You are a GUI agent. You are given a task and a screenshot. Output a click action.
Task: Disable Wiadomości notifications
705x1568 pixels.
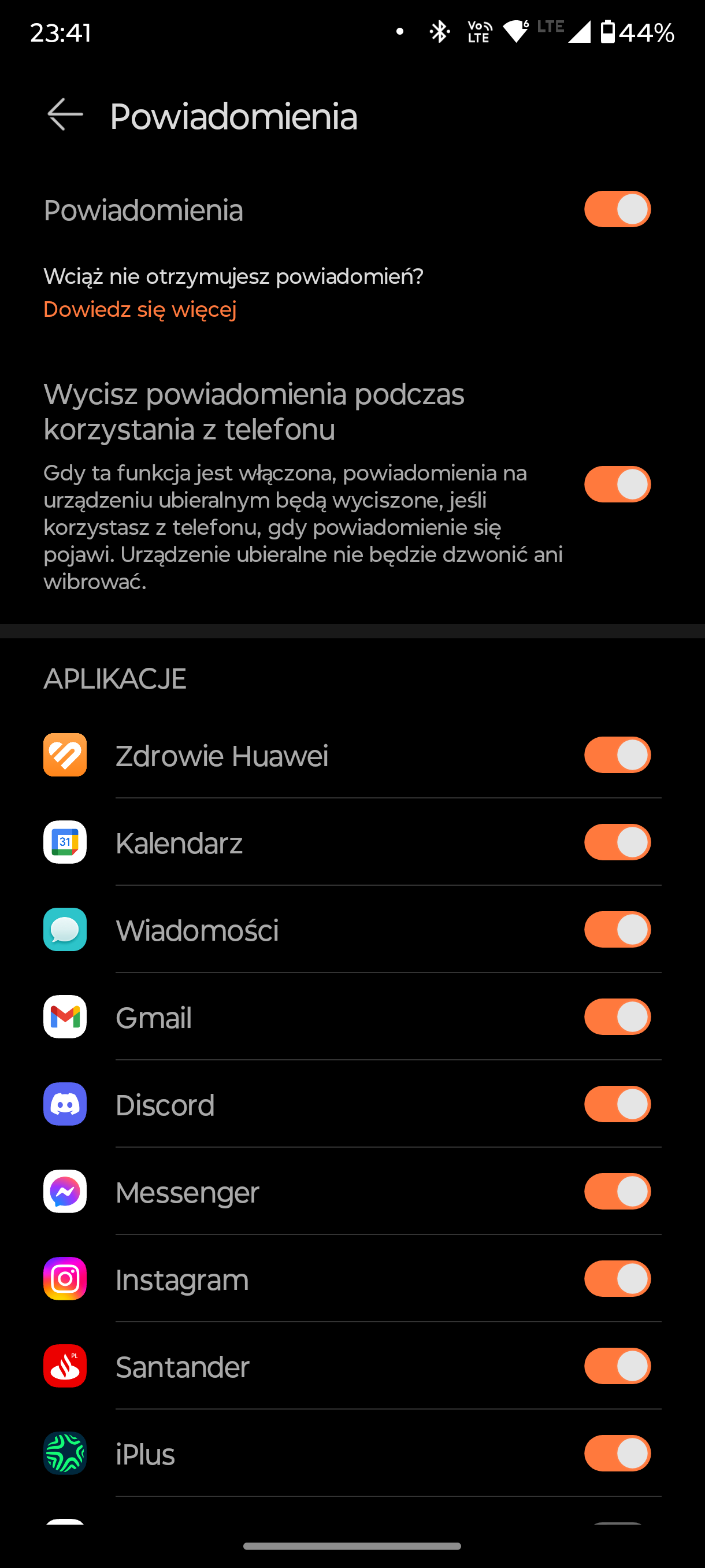(x=617, y=930)
